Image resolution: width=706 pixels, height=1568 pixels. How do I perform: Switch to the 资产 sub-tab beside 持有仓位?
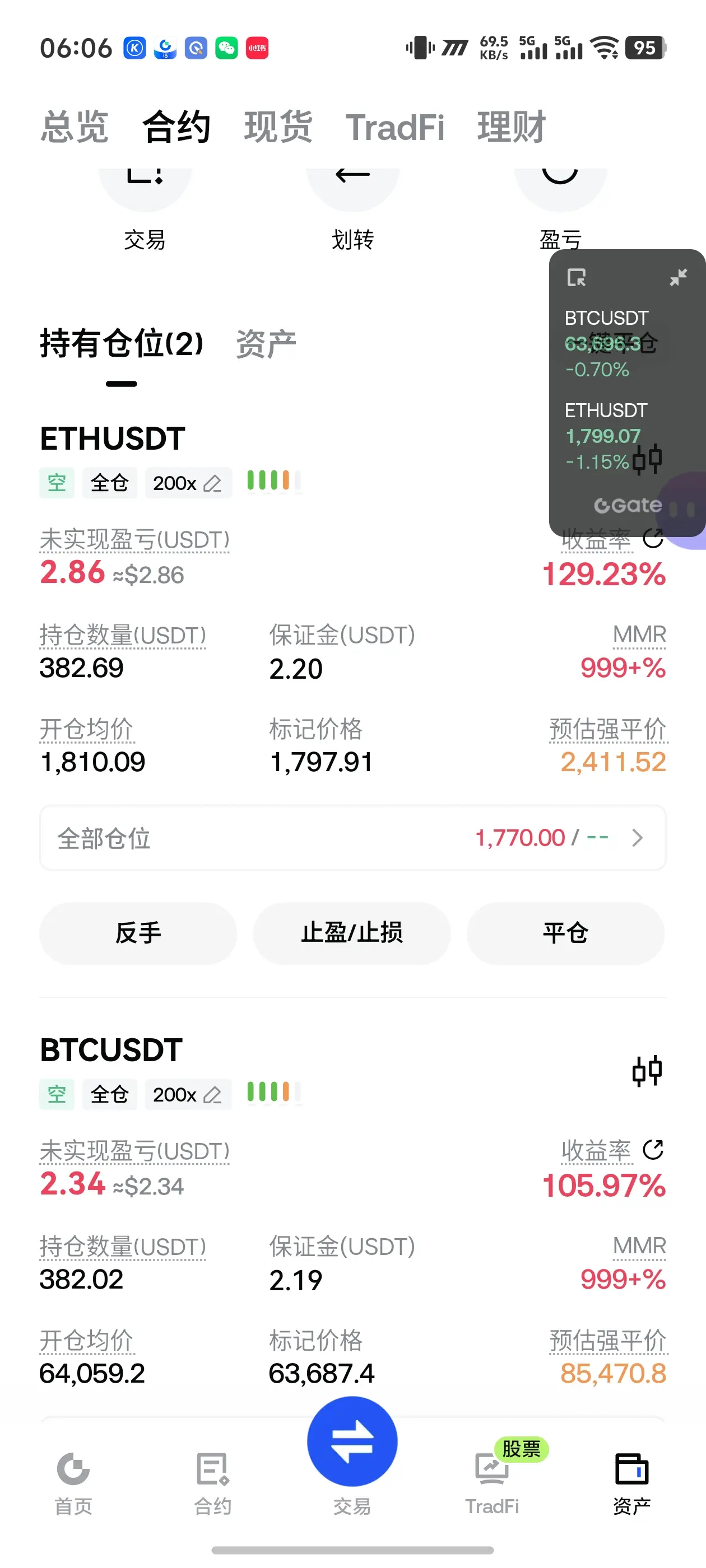[x=266, y=344]
